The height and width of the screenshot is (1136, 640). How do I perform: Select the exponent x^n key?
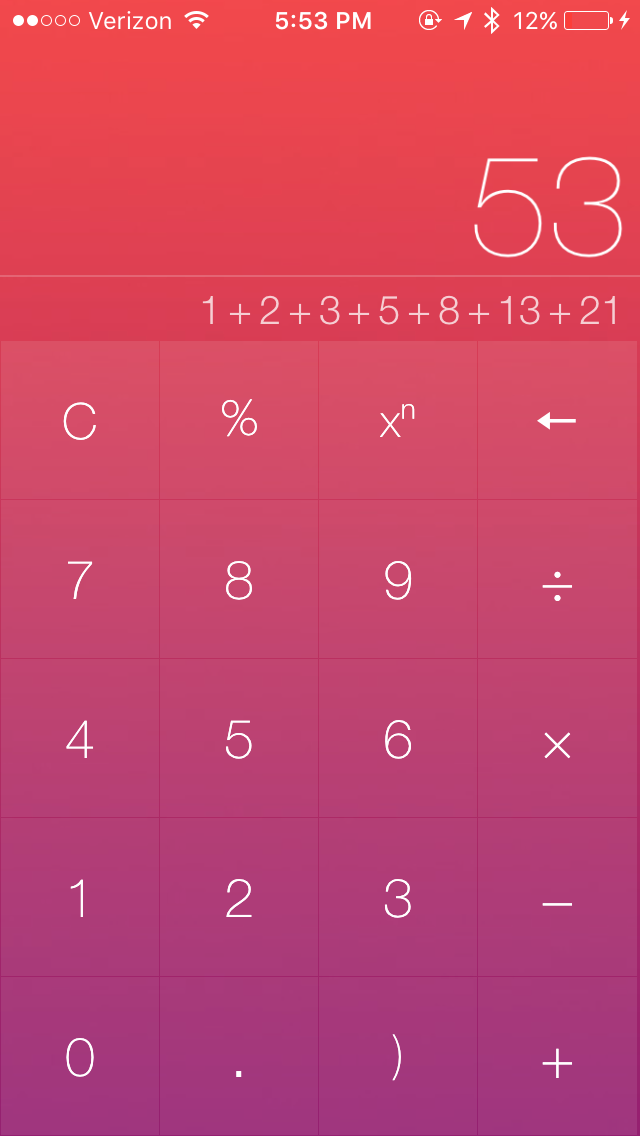coord(398,421)
